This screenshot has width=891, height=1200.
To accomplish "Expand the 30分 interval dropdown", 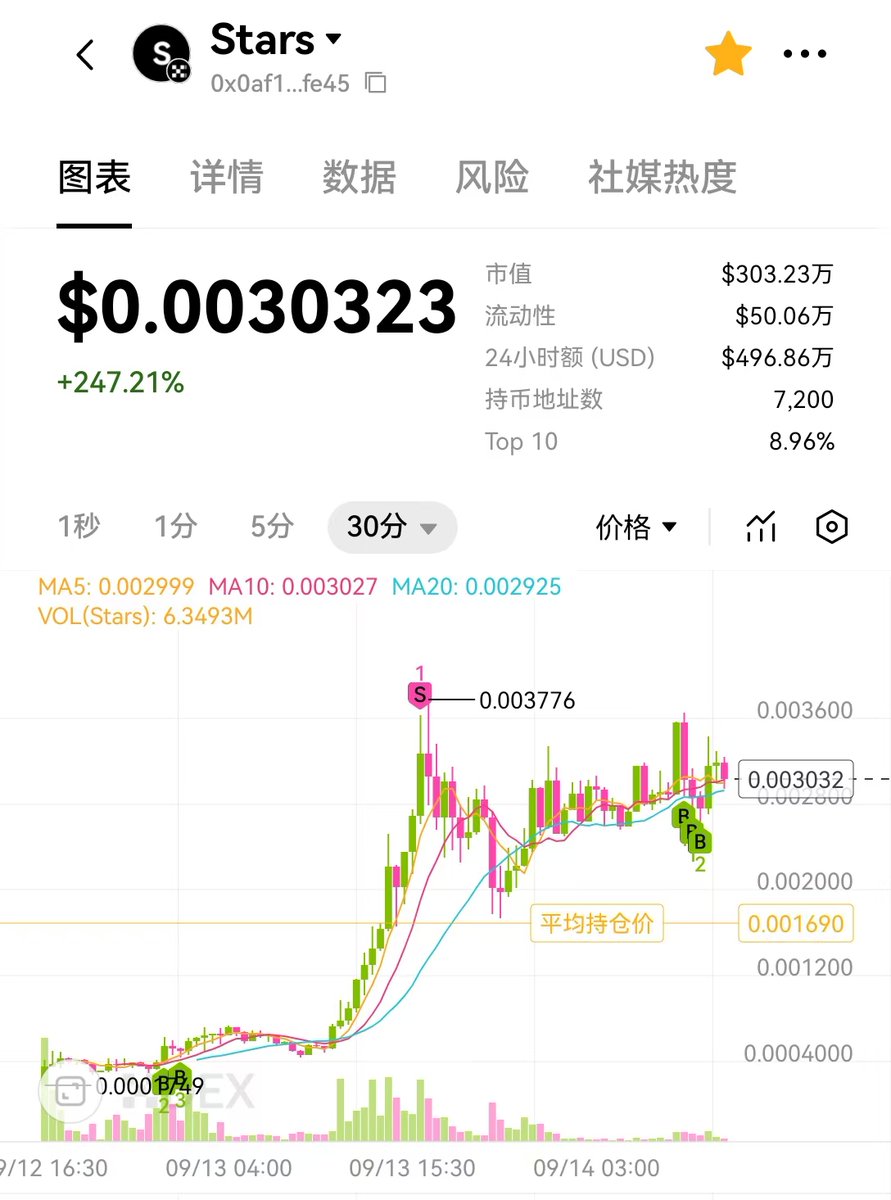I will pos(392,527).
